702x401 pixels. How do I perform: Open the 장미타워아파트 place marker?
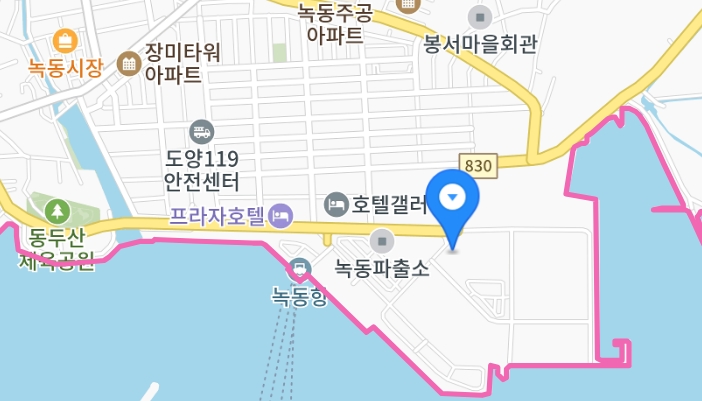point(129,64)
